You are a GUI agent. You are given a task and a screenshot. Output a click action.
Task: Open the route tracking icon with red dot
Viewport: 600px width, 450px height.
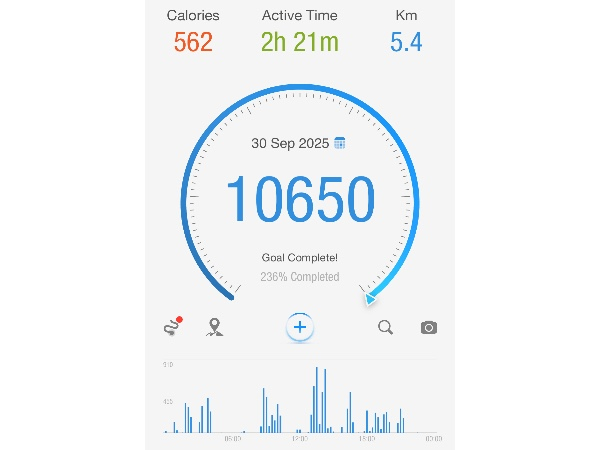coord(173,326)
